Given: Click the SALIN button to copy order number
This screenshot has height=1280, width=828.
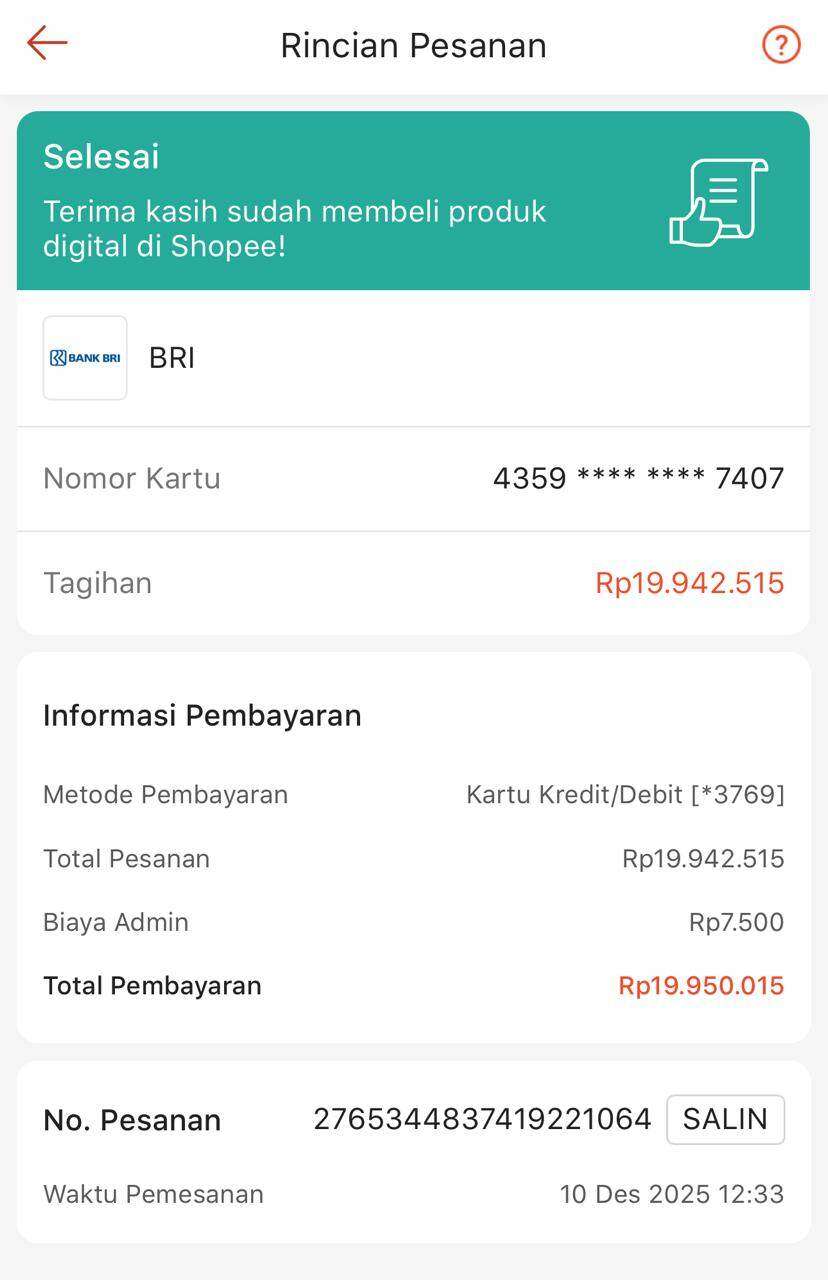Looking at the screenshot, I should (725, 1119).
